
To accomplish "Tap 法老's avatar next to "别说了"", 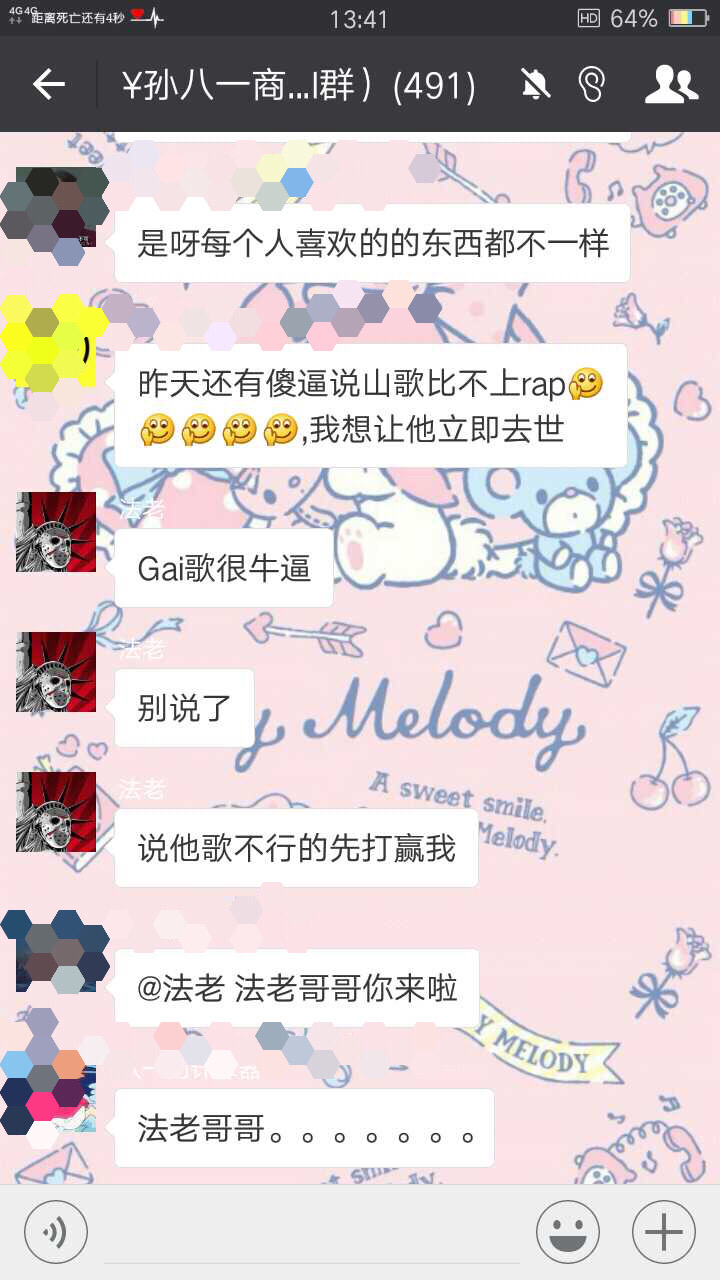I will pos(56,672).
